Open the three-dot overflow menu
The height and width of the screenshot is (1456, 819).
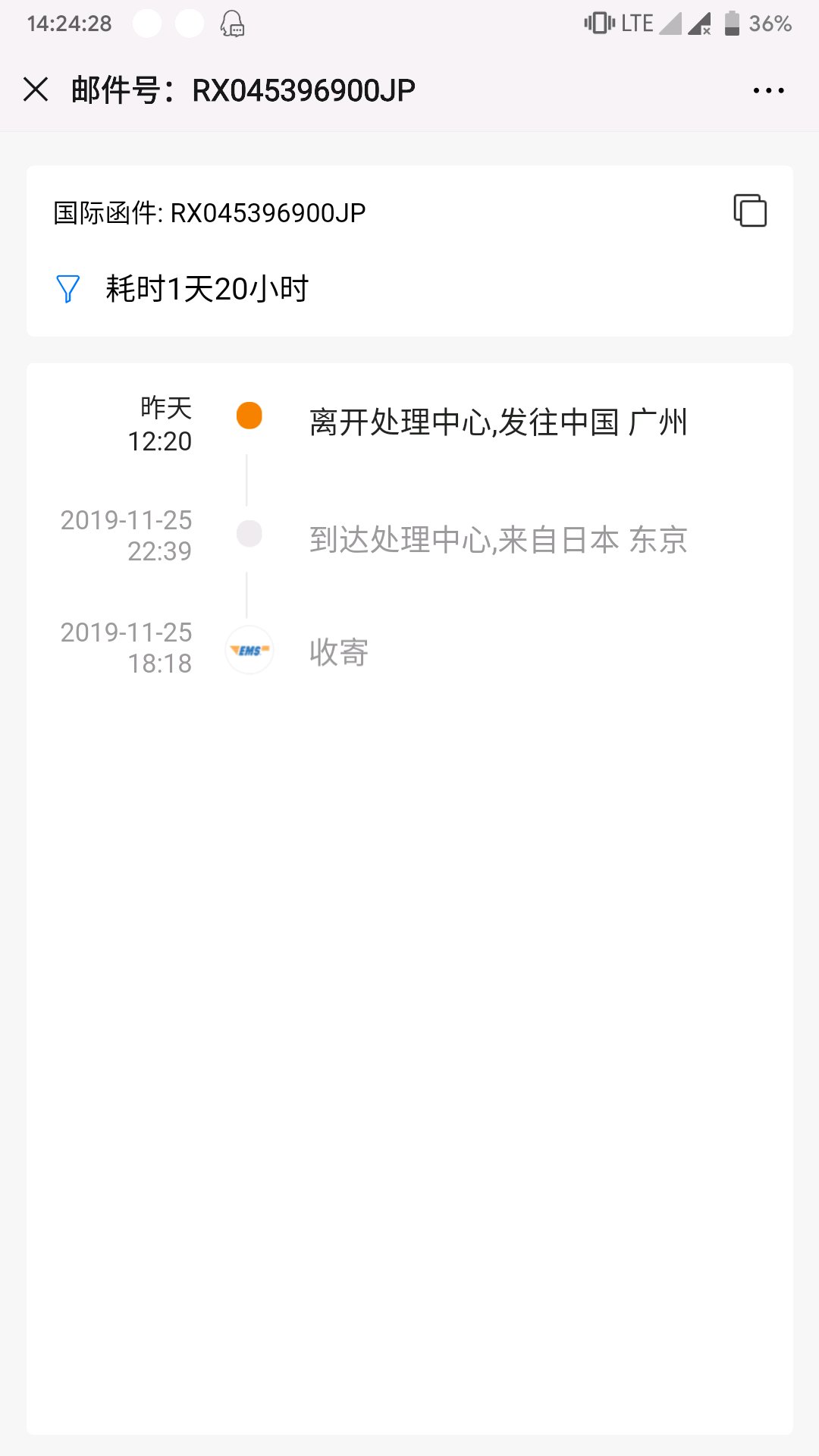pos(768,90)
